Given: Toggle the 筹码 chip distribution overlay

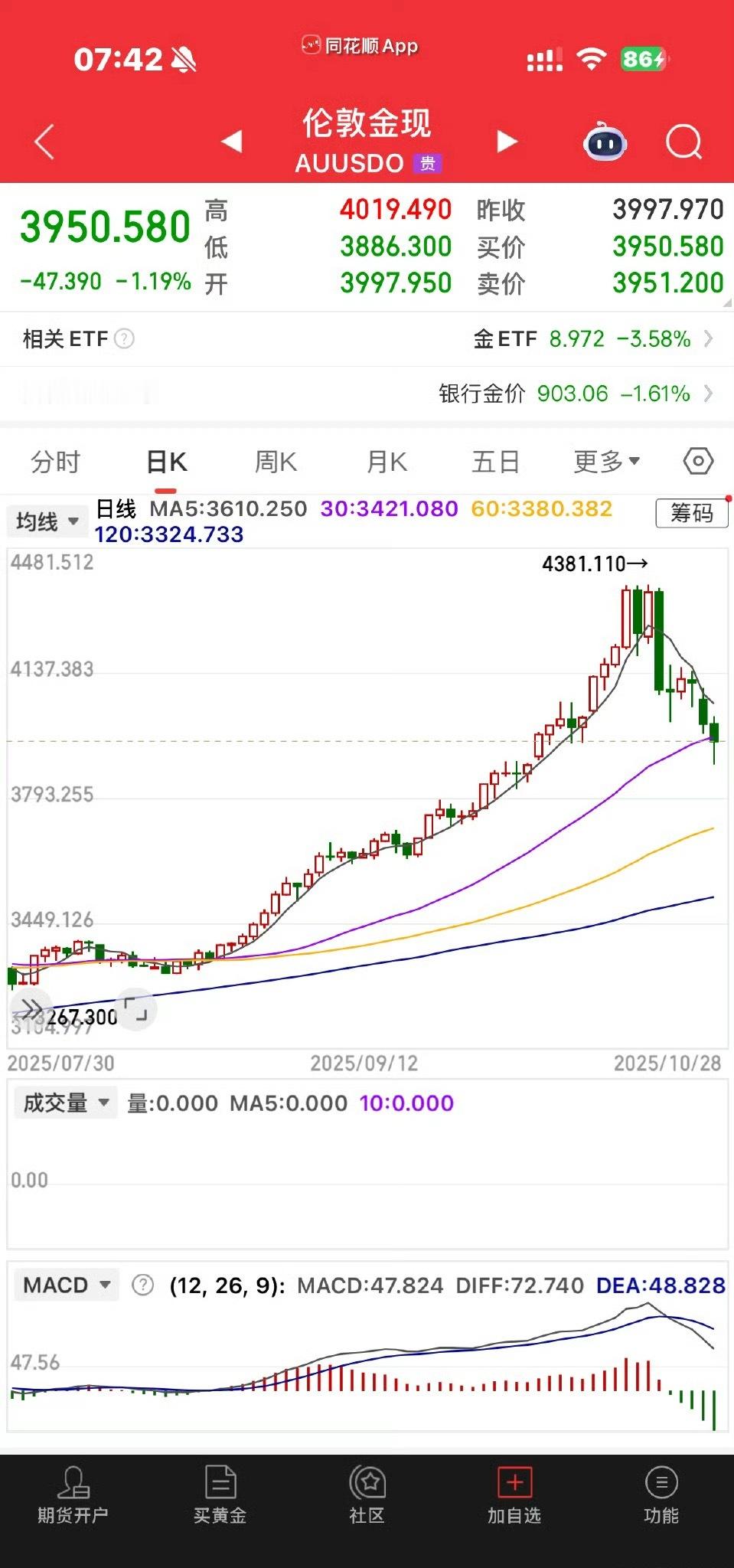Looking at the screenshot, I should 690,513.
